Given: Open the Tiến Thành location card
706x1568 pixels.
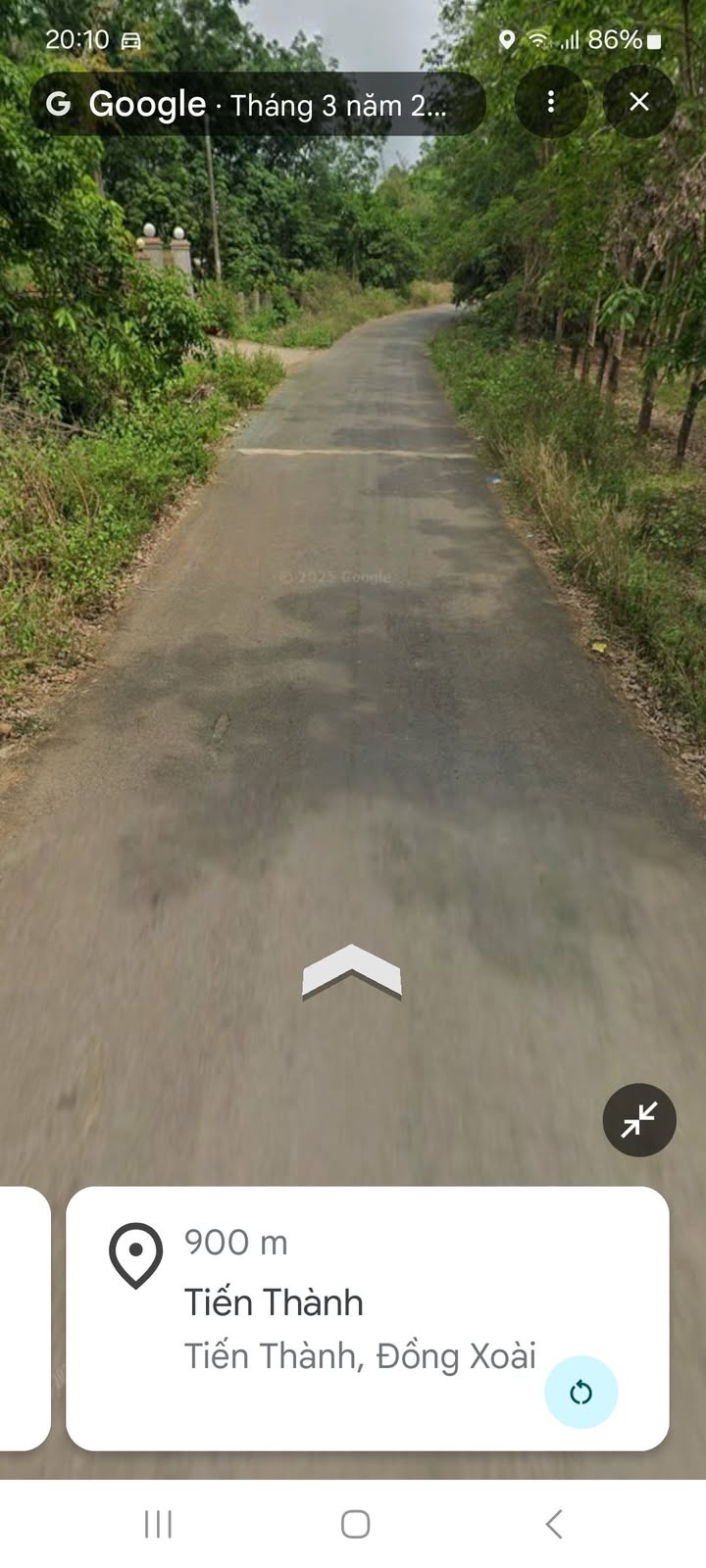Looking at the screenshot, I should tap(368, 1318).
